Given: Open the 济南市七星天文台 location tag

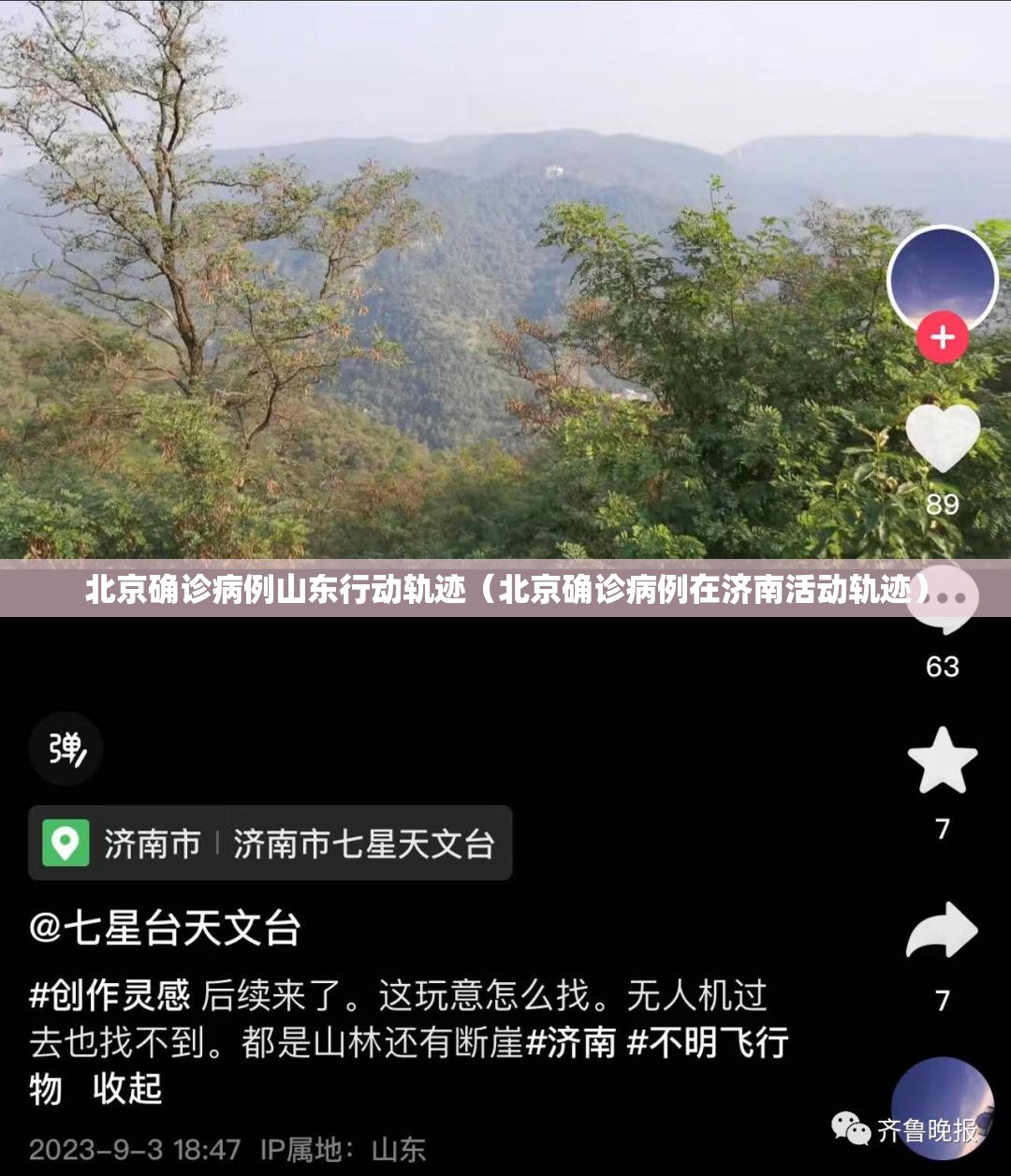Looking at the screenshot, I should (271, 844).
